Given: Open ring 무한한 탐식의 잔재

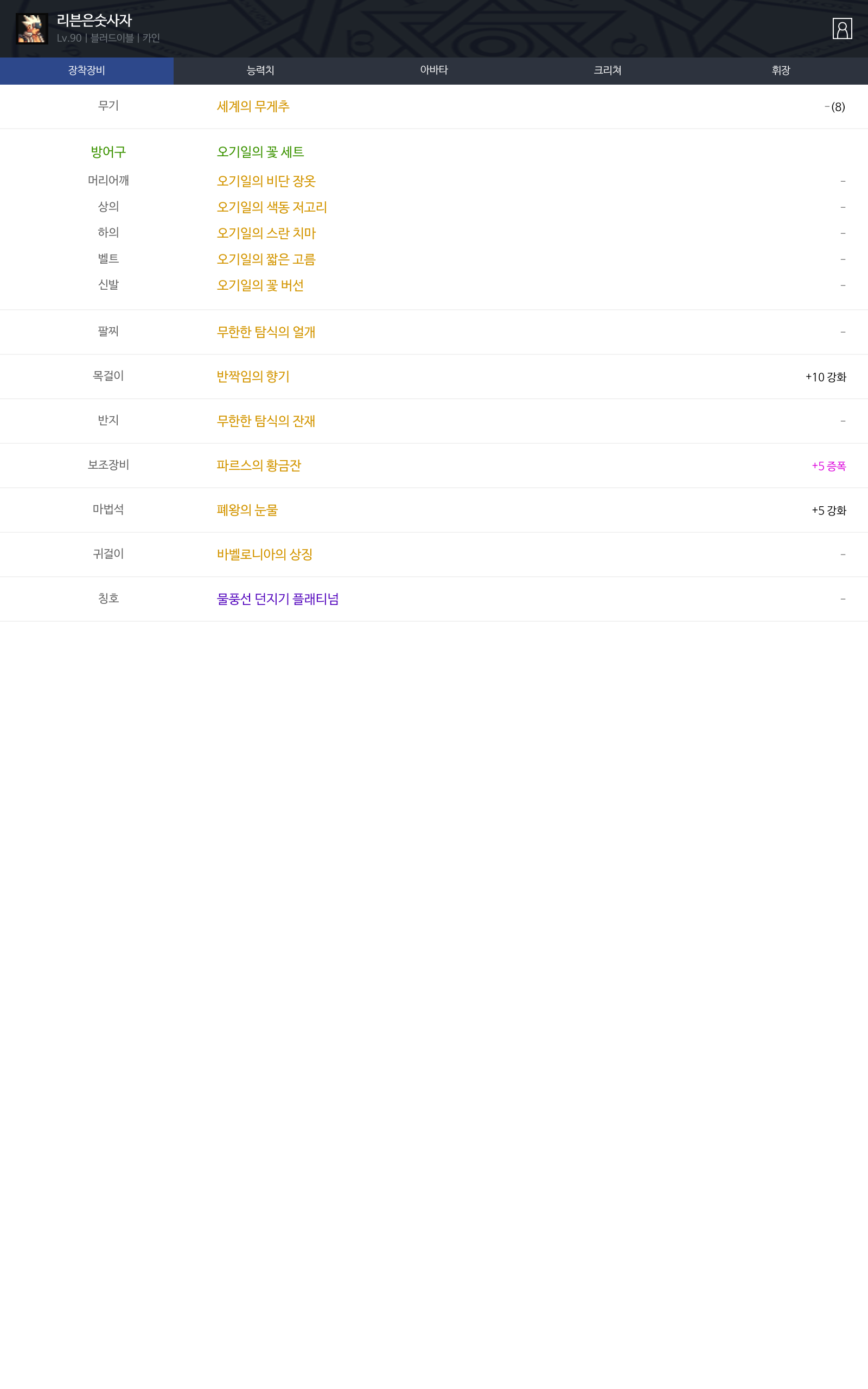Looking at the screenshot, I should (266, 421).
